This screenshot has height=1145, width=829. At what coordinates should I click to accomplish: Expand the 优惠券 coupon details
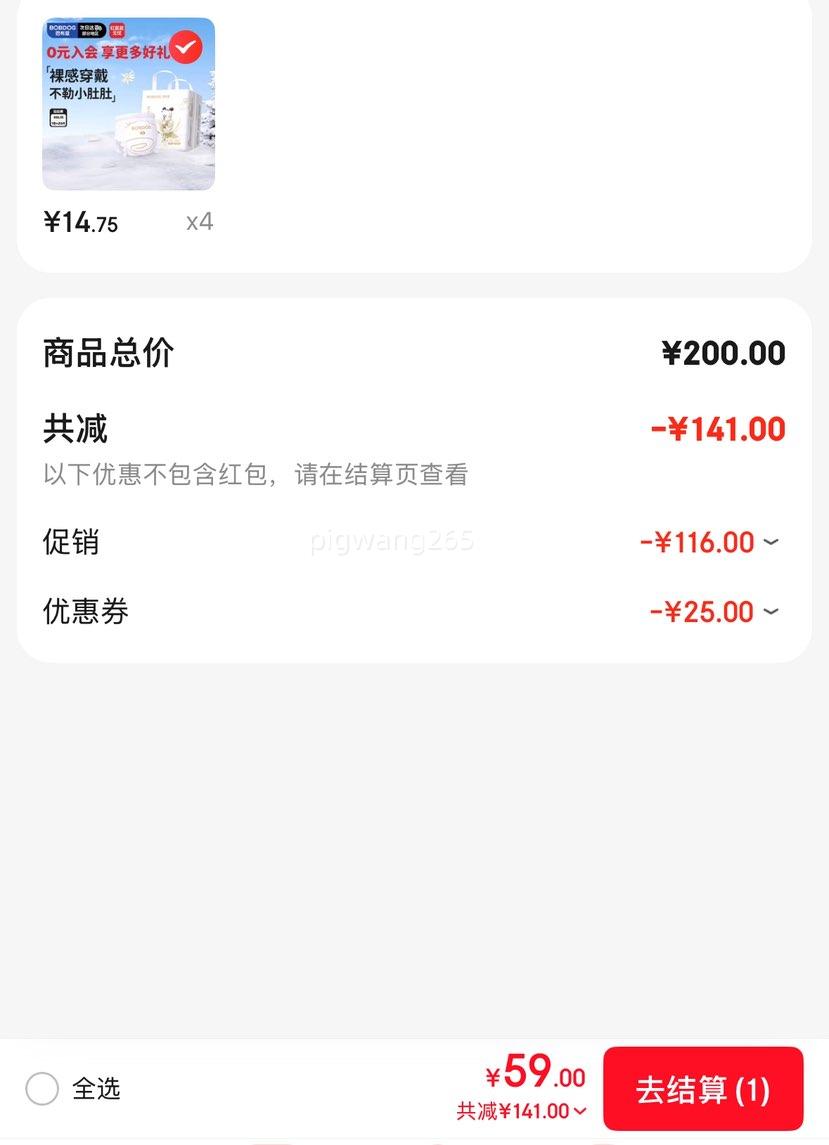coord(770,611)
